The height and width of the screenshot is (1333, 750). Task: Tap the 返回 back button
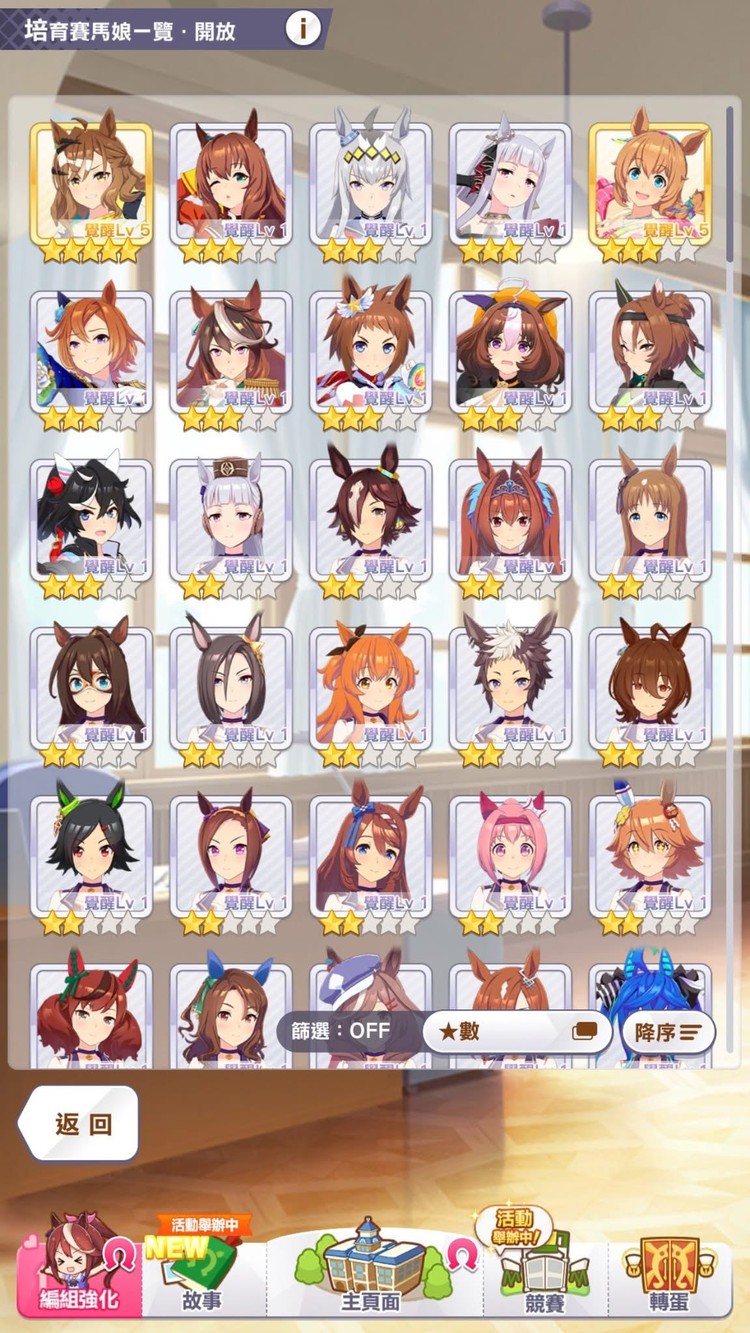coord(80,1124)
